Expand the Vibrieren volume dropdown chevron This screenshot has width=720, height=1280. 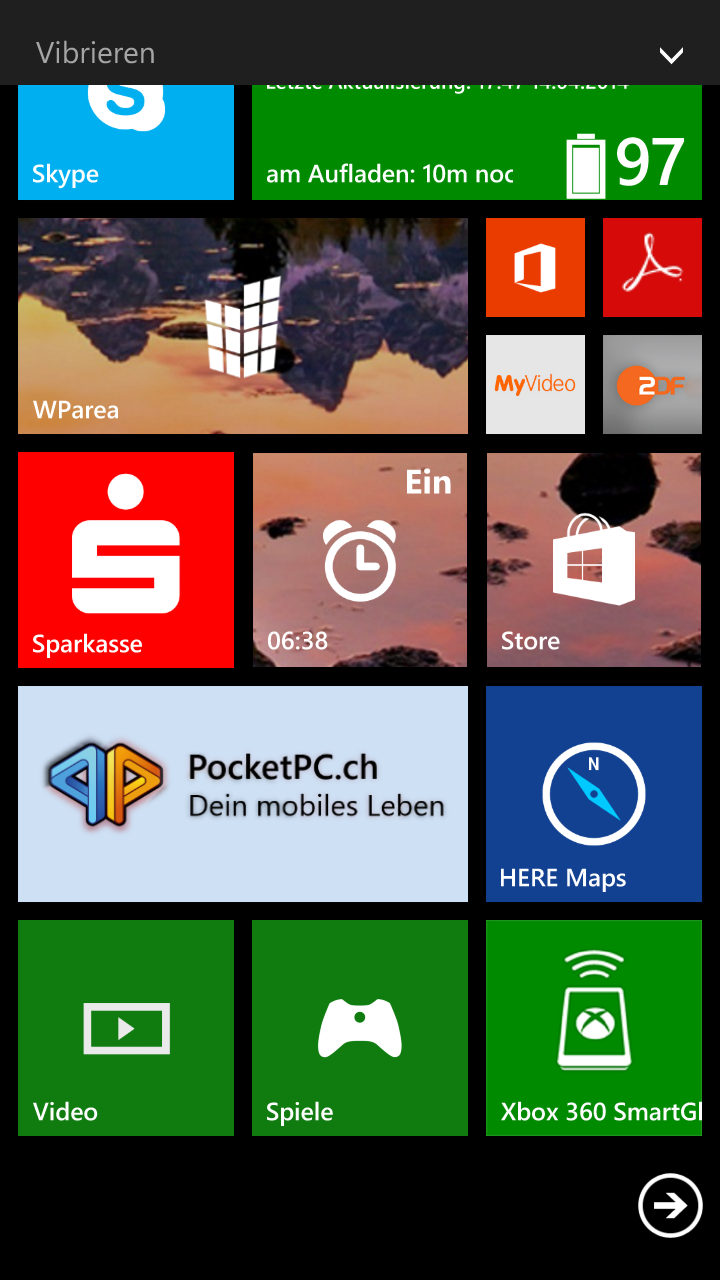point(671,55)
